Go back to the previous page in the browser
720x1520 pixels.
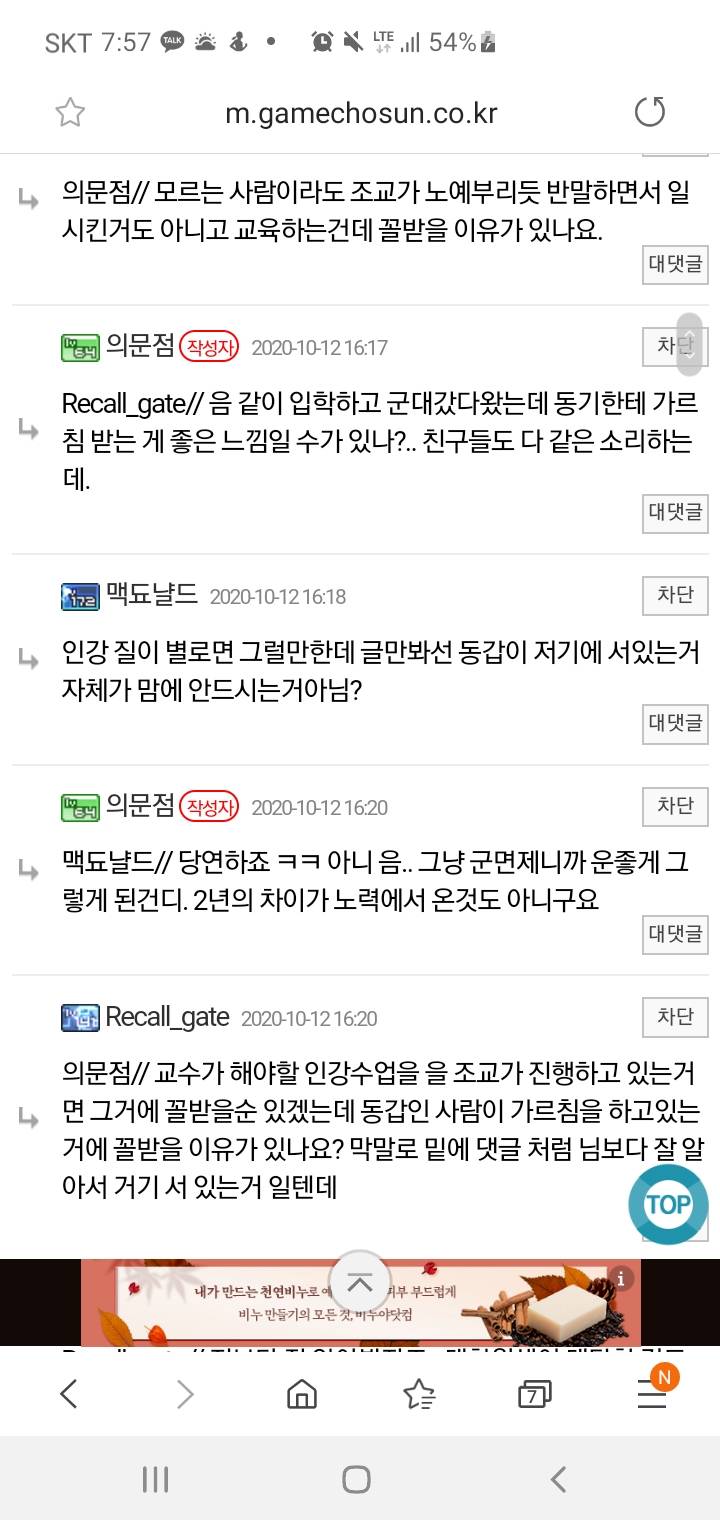68,1393
